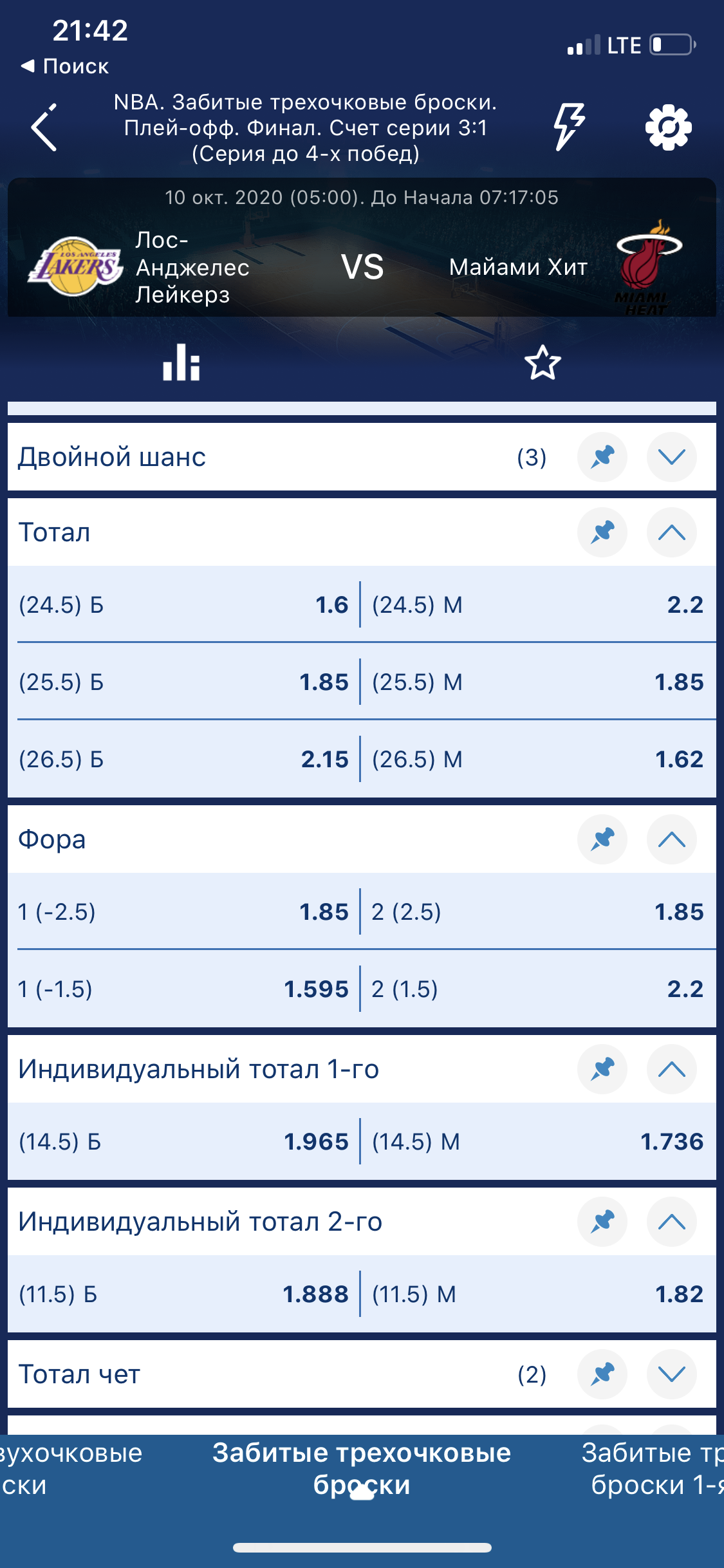Pick handicap 2 (1.5) at 2.2
Image resolution: width=724 pixels, height=1568 pixels.
(539, 989)
